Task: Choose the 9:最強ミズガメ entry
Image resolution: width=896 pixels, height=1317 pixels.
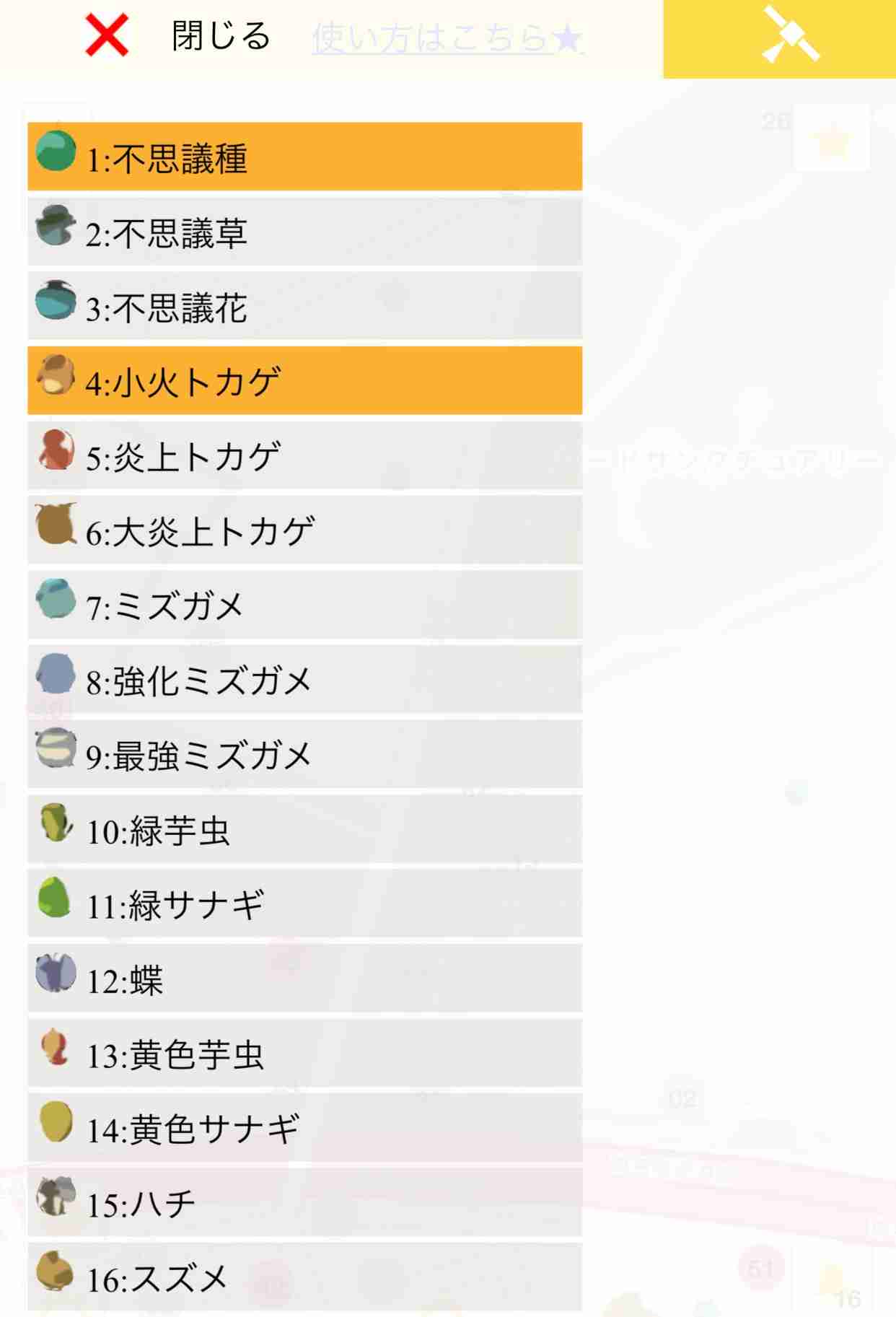Action: 303,754
